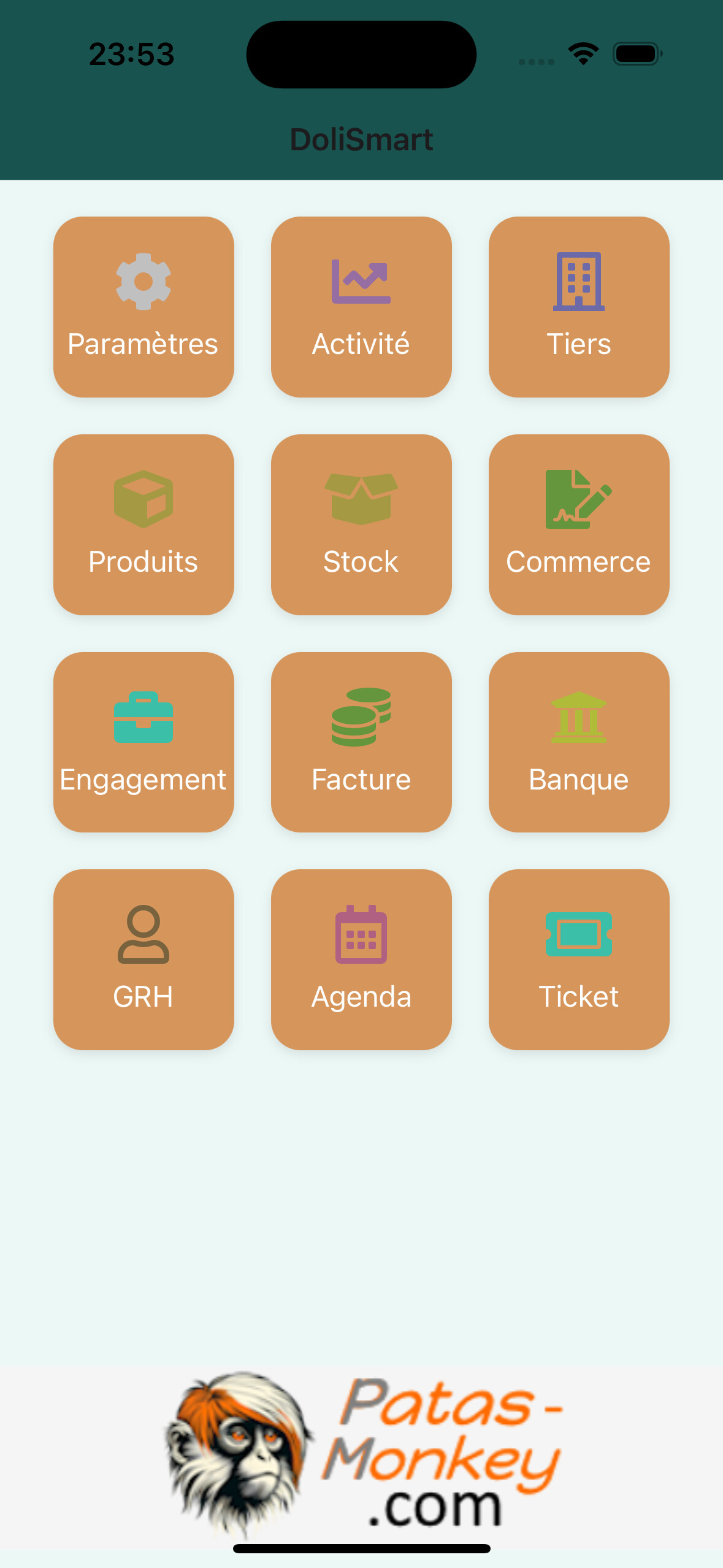The image size is (723, 1568).
Task: Tap the Facture tile
Action: click(x=361, y=742)
